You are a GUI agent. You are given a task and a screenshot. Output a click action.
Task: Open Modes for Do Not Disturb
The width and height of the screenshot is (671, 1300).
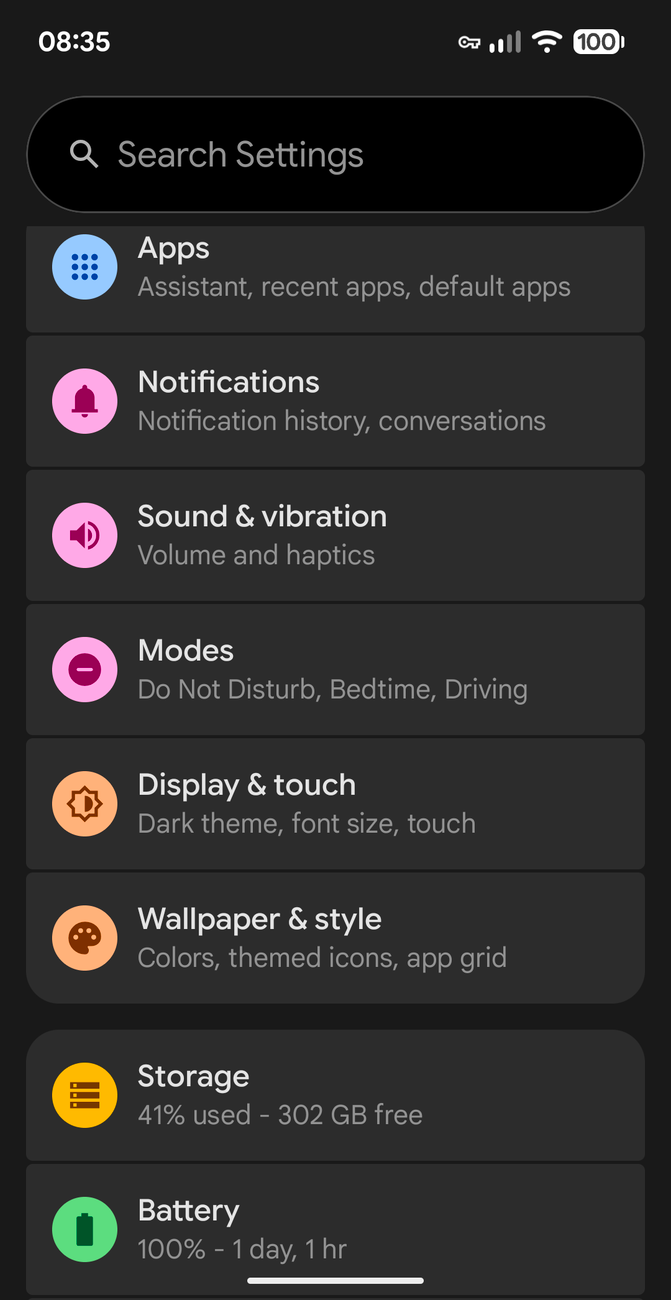click(x=335, y=669)
